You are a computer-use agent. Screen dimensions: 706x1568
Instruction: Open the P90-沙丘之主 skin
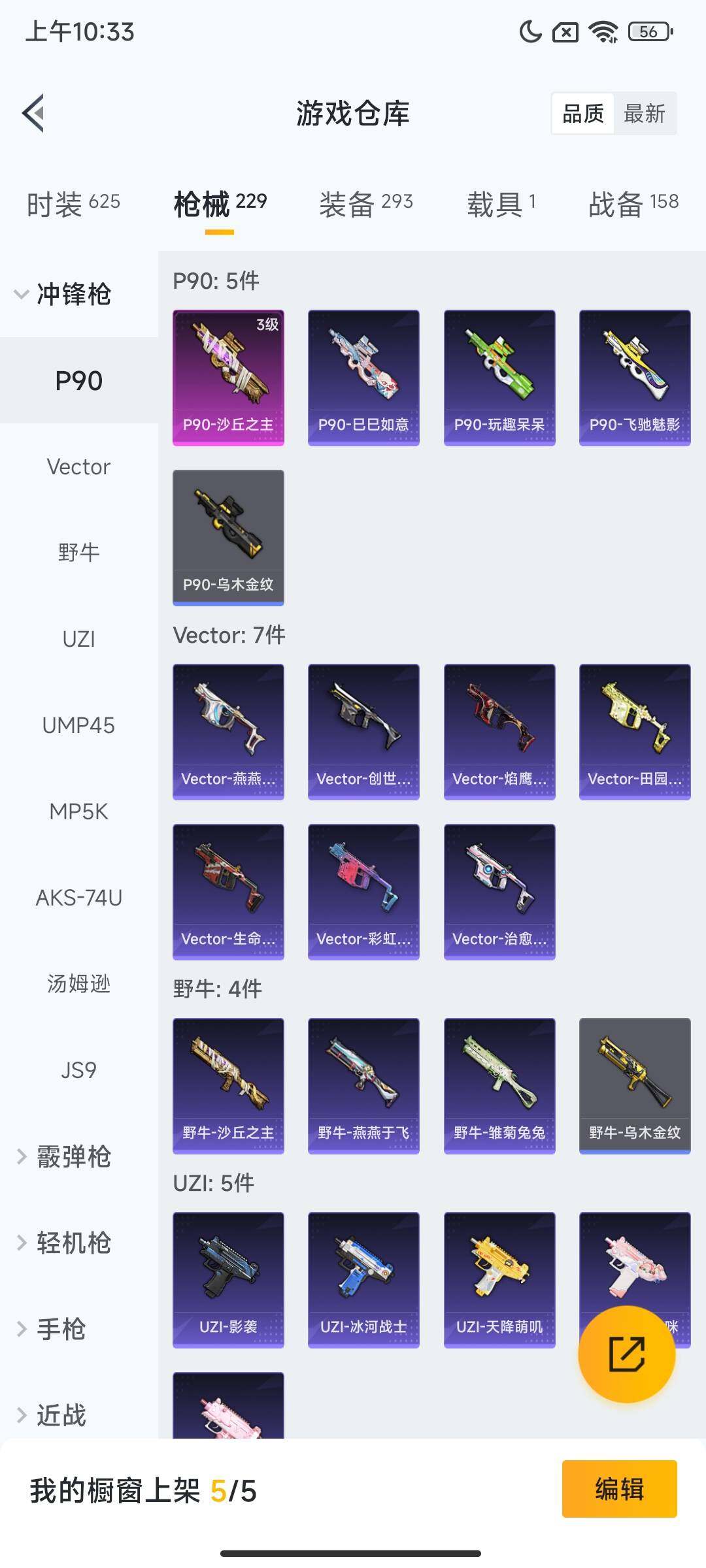[228, 378]
